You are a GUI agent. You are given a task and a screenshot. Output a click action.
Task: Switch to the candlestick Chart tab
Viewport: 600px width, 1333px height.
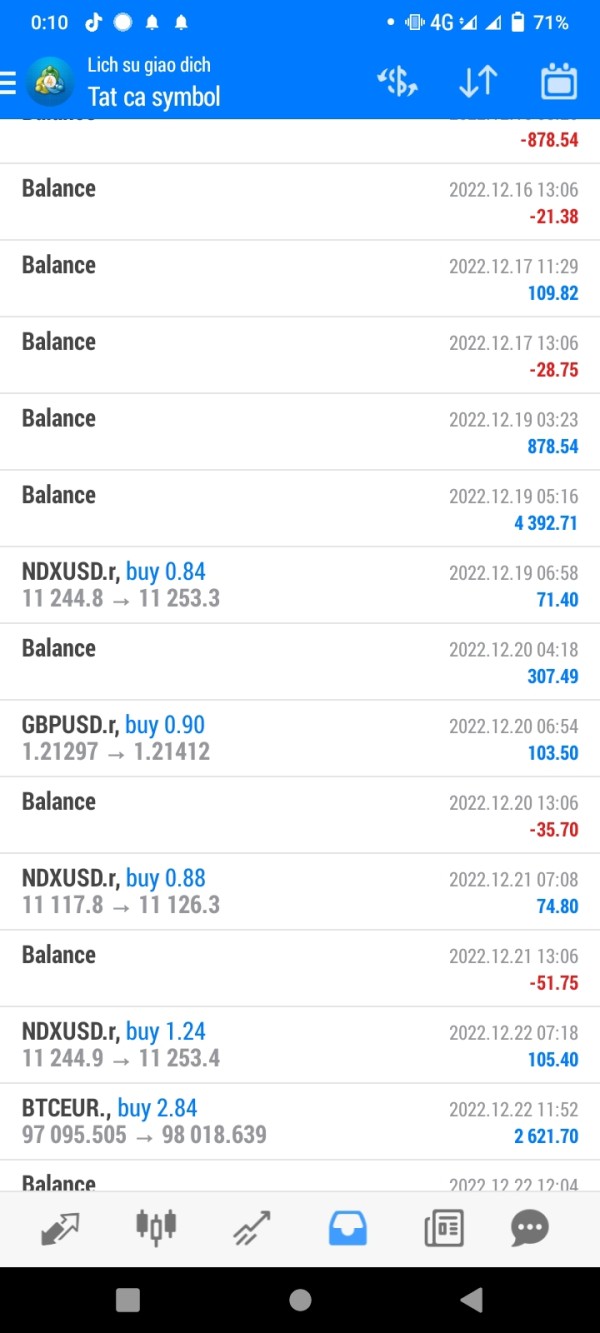(156, 1227)
